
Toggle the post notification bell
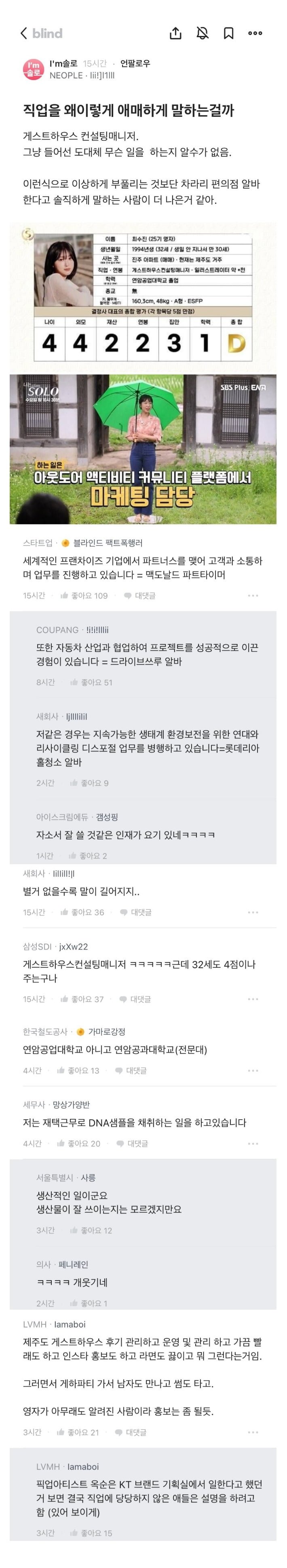point(203,34)
